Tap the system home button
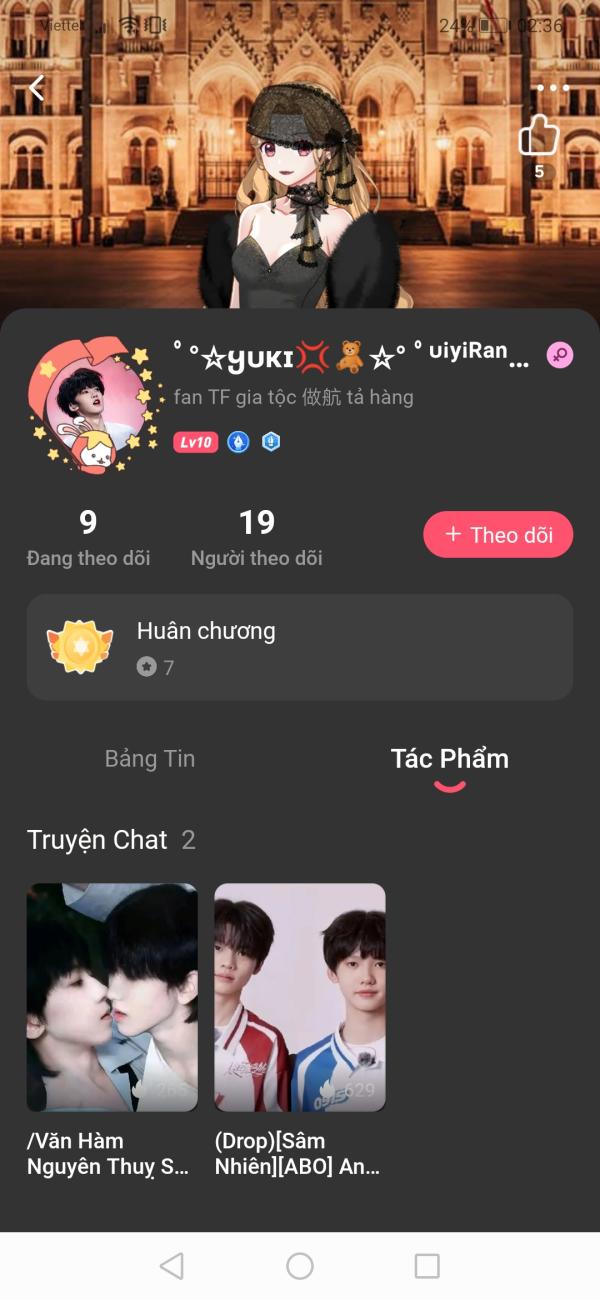The height and width of the screenshot is (1300, 600). [x=300, y=1266]
